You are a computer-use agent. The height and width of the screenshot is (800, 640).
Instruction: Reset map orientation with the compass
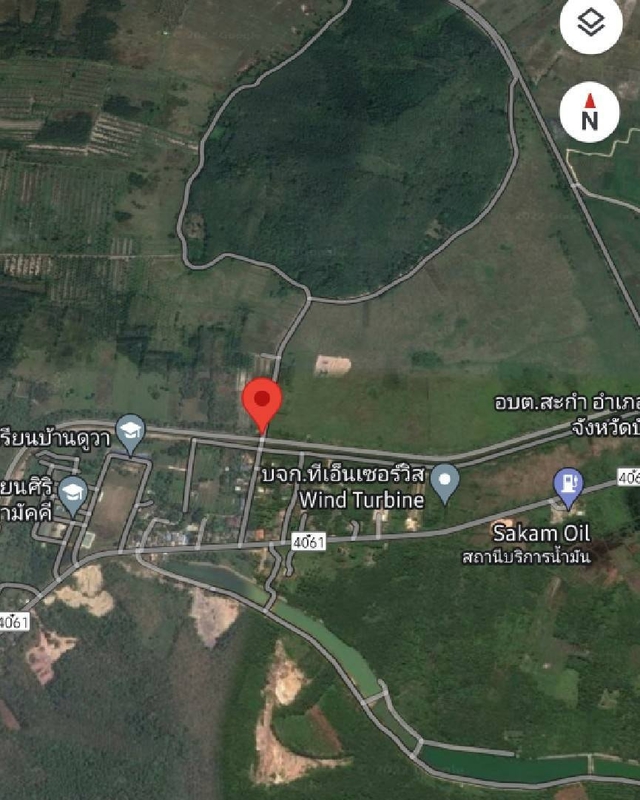click(x=590, y=111)
